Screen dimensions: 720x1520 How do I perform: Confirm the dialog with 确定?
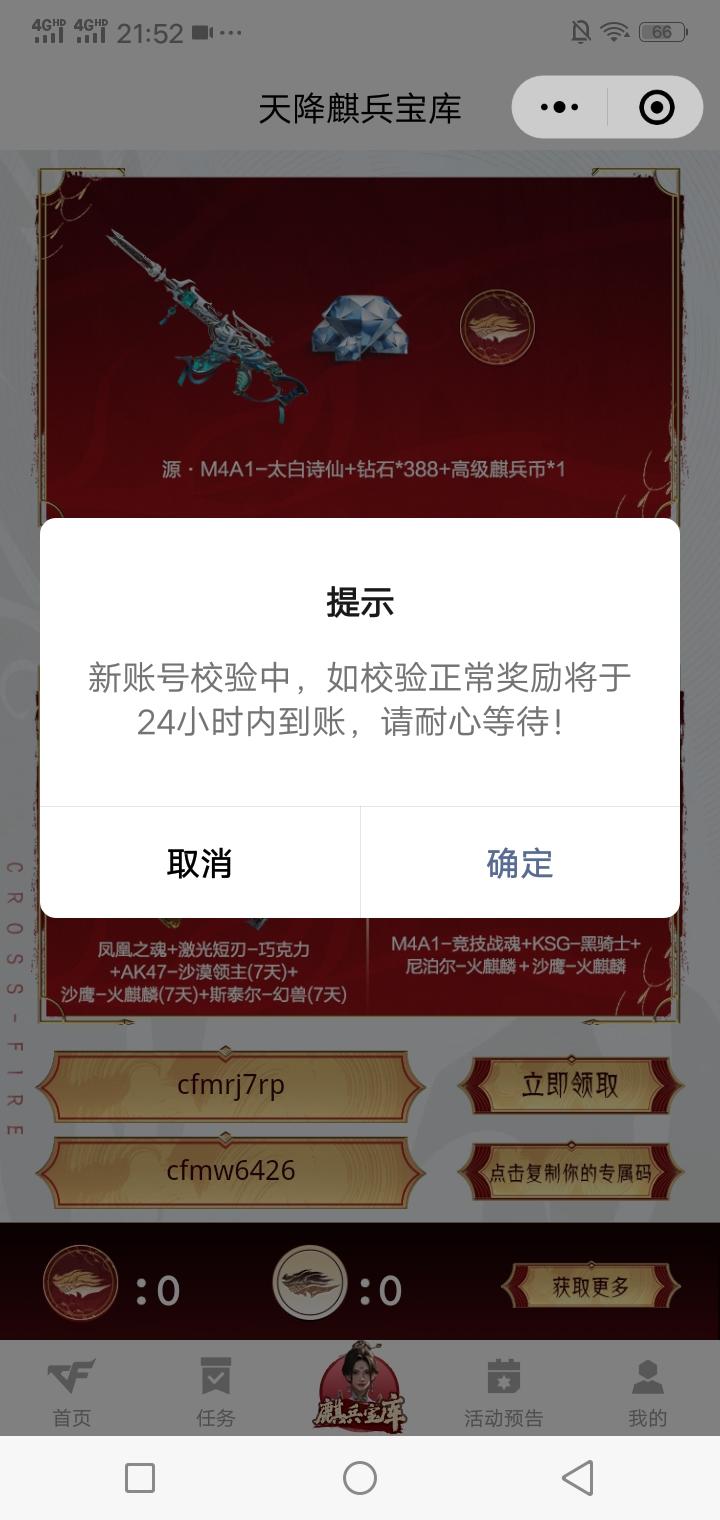coord(520,864)
